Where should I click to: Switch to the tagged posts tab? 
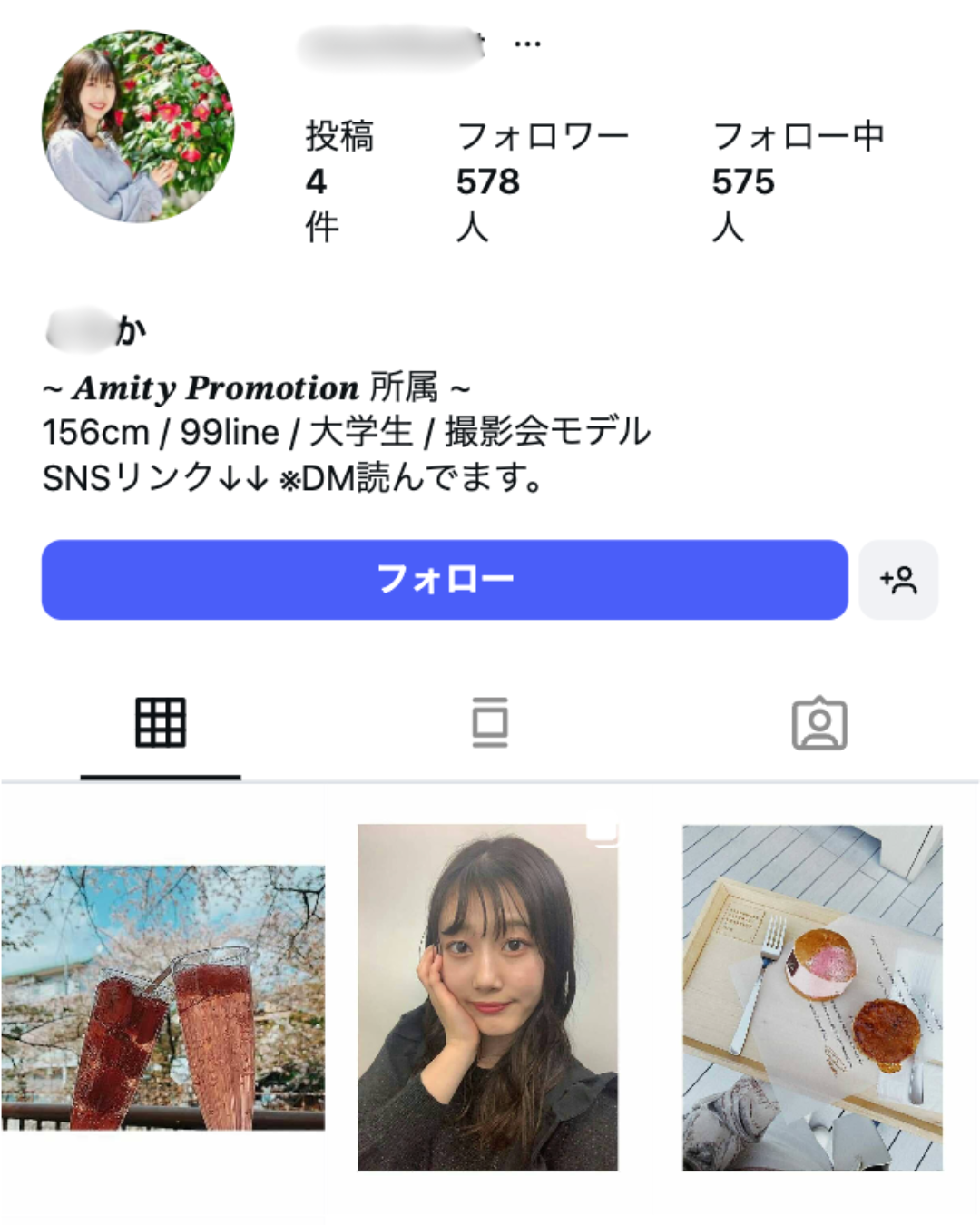click(x=819, y=721)
